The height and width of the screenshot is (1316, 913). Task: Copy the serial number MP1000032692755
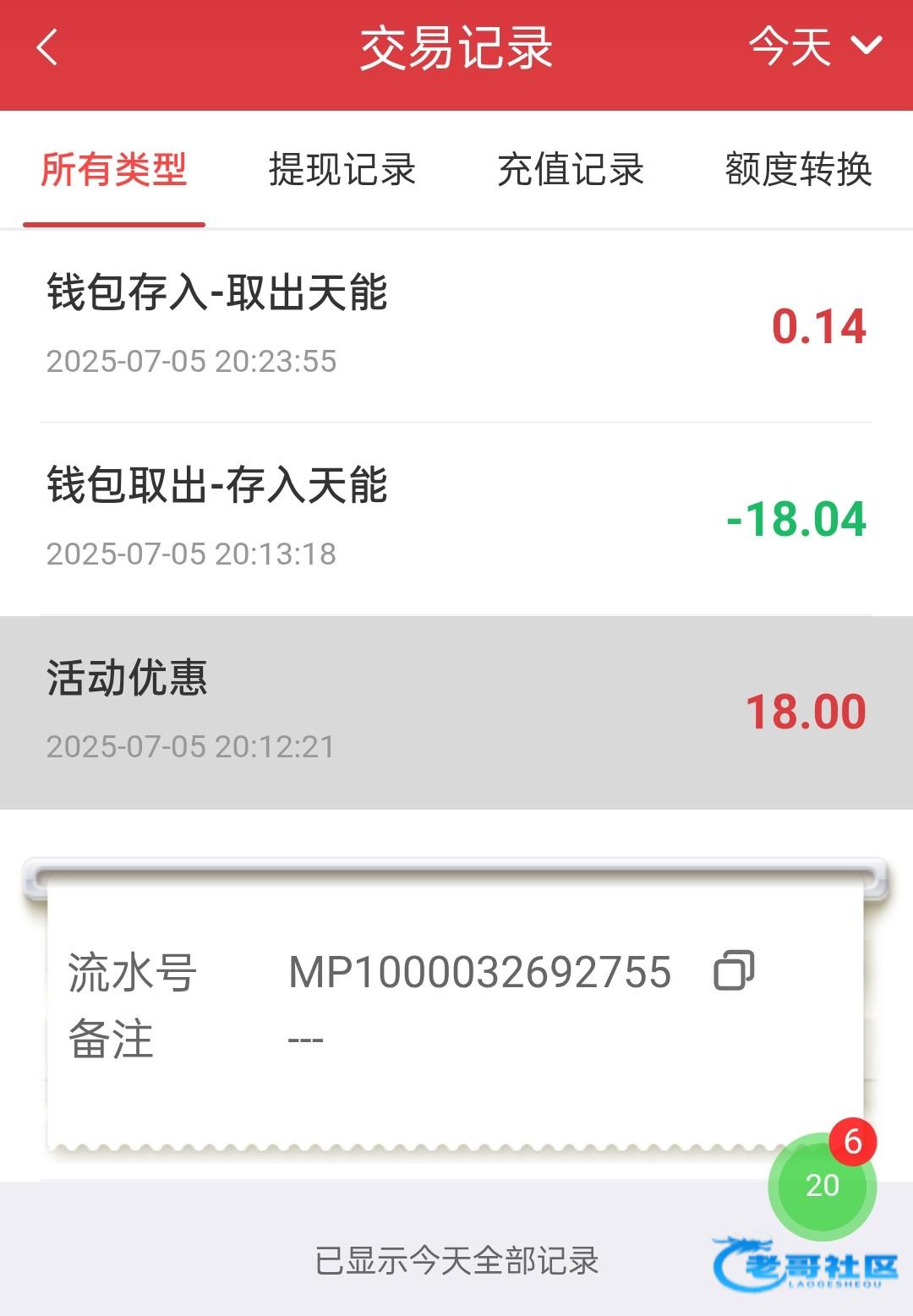734,971
